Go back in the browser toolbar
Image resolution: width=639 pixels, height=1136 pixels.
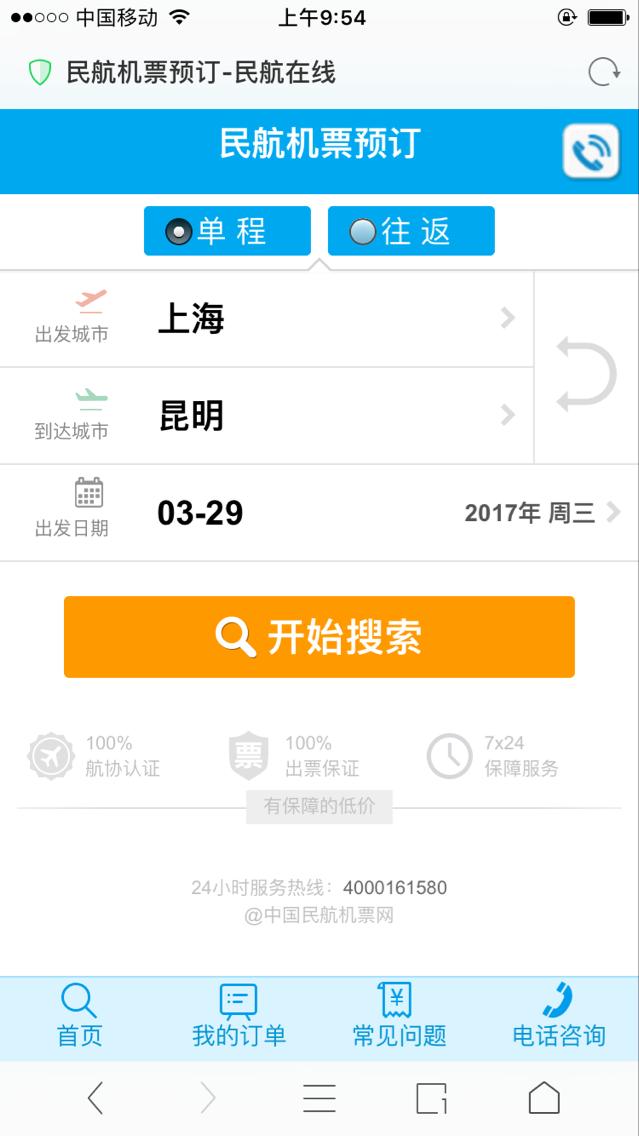[x=95, y=1098]
